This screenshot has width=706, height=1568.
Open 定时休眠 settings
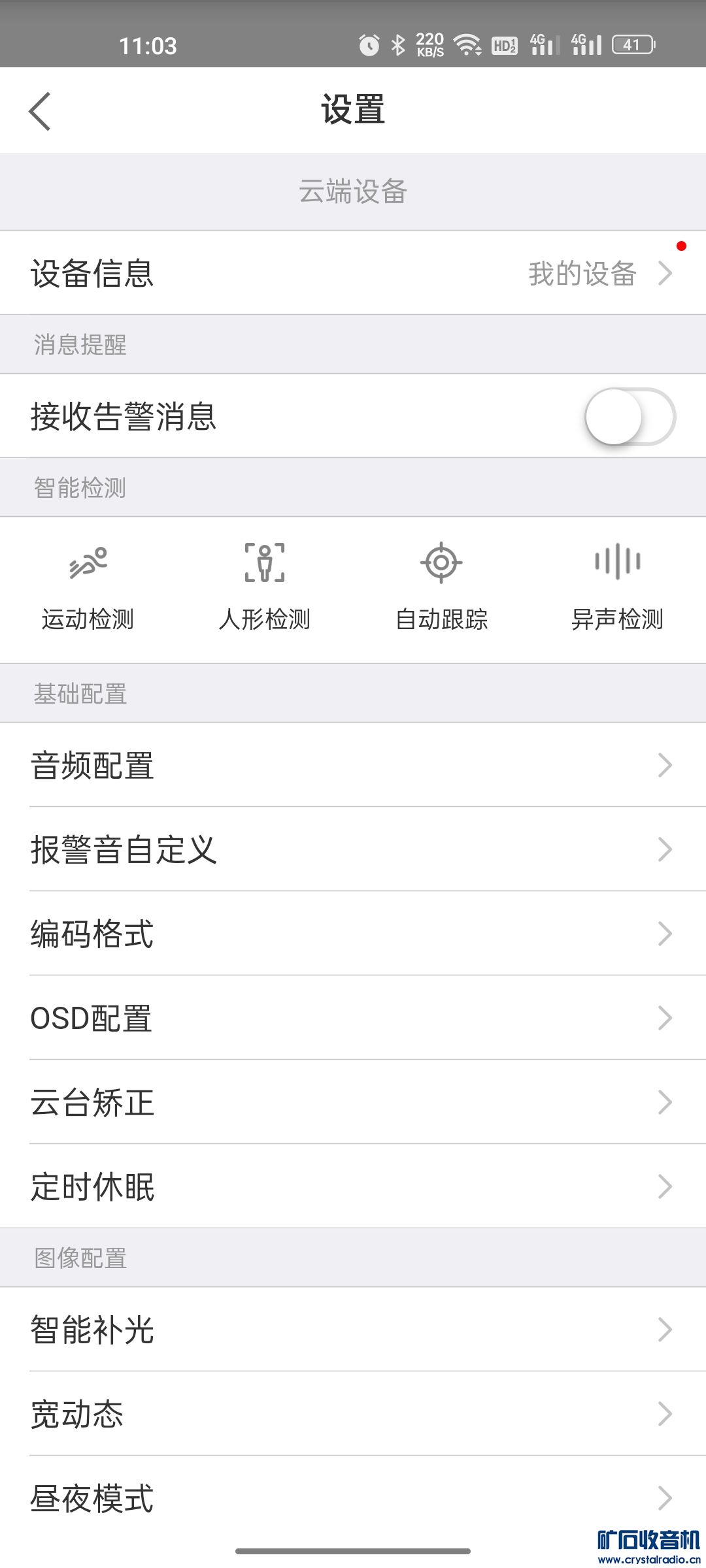click(x=353, y=1186)
